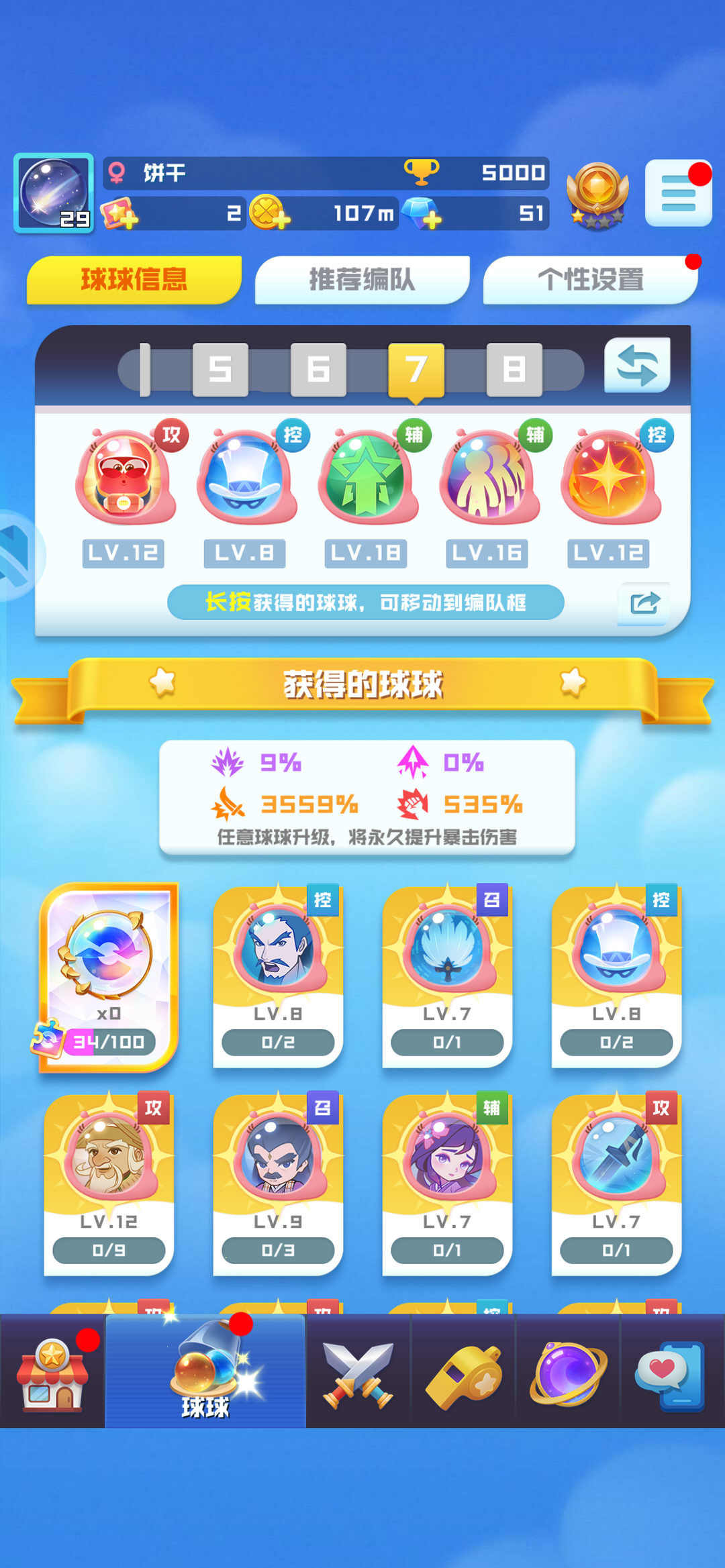Open the LV.9 0/3 ball card
The height and width of the screenshot is (1568, 725).
(278, 1184)
